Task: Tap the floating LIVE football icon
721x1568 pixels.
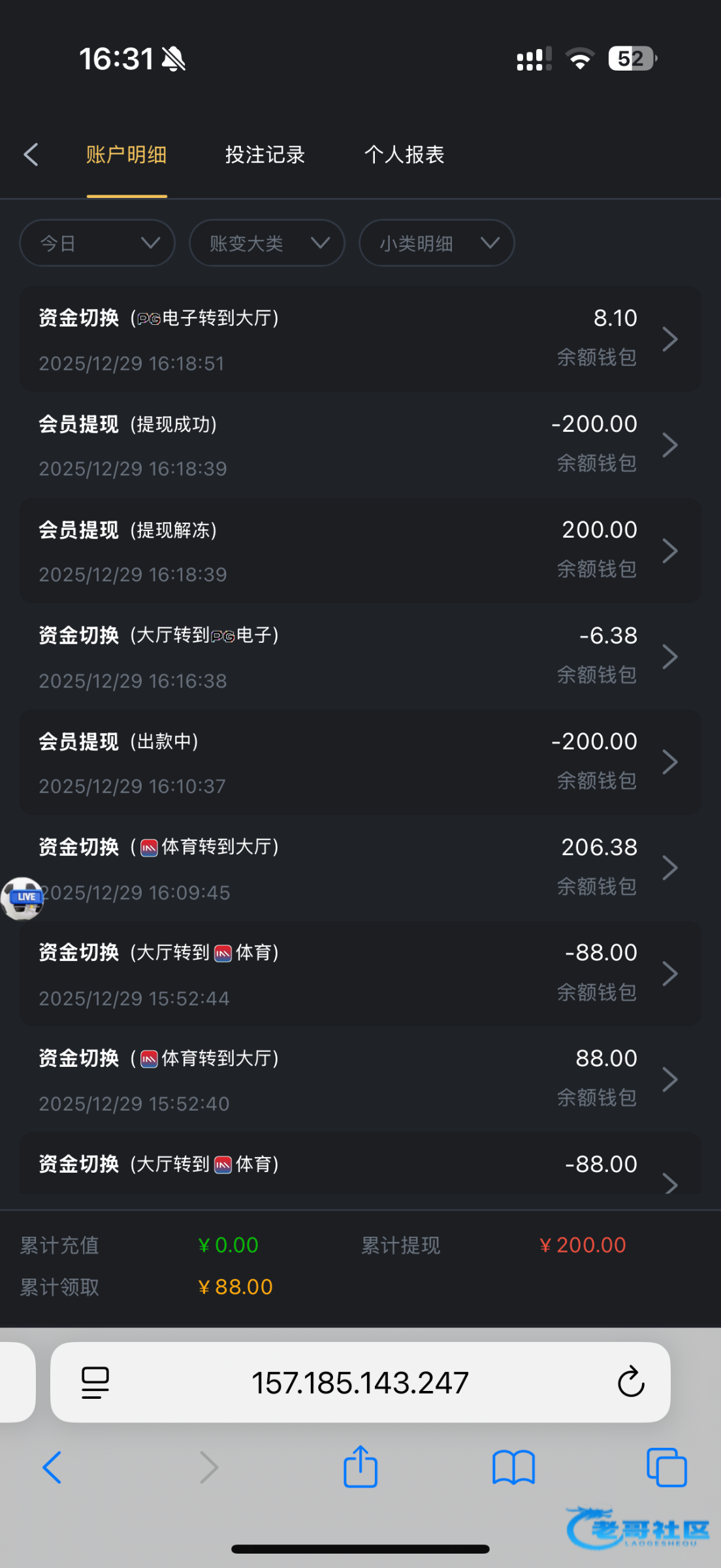Action: click(22, 898)
